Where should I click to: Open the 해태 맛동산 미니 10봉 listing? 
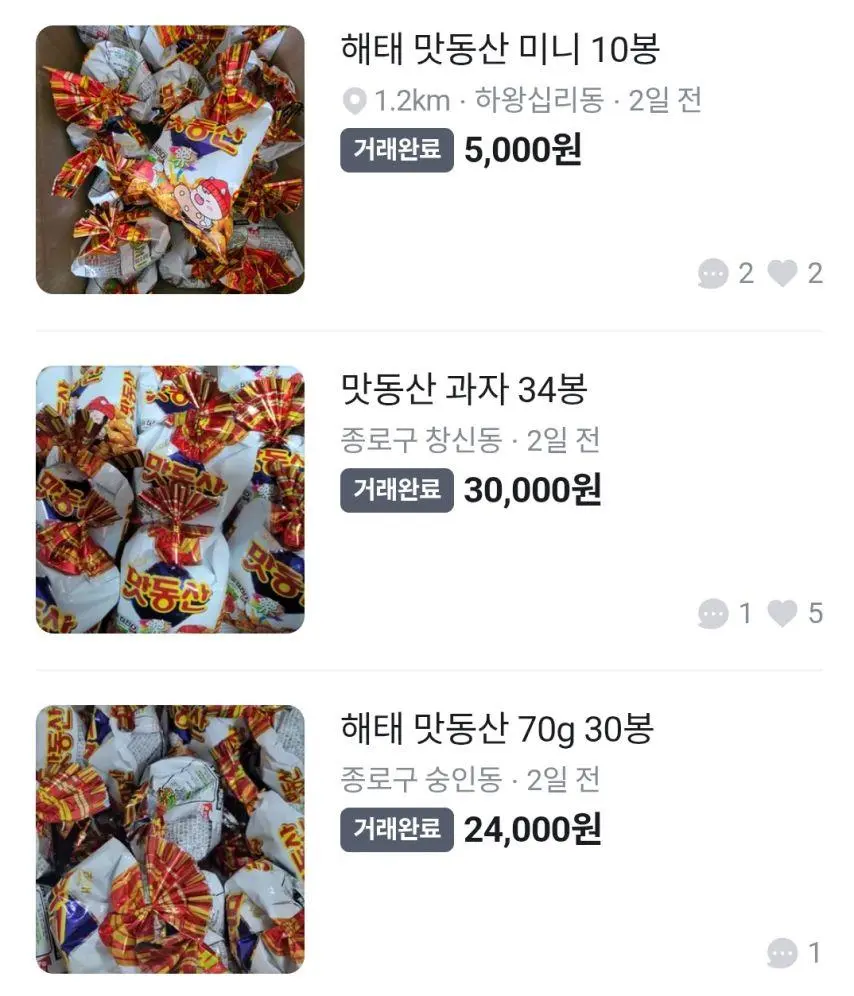500,49
